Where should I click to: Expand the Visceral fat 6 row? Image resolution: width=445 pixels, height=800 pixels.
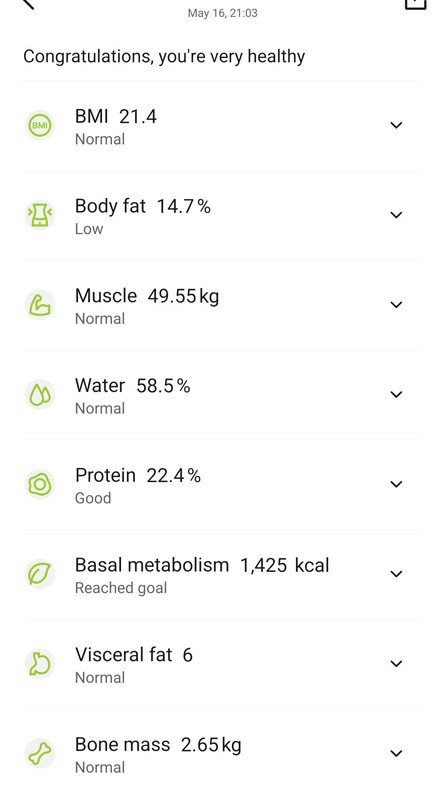tap(222, 664)
